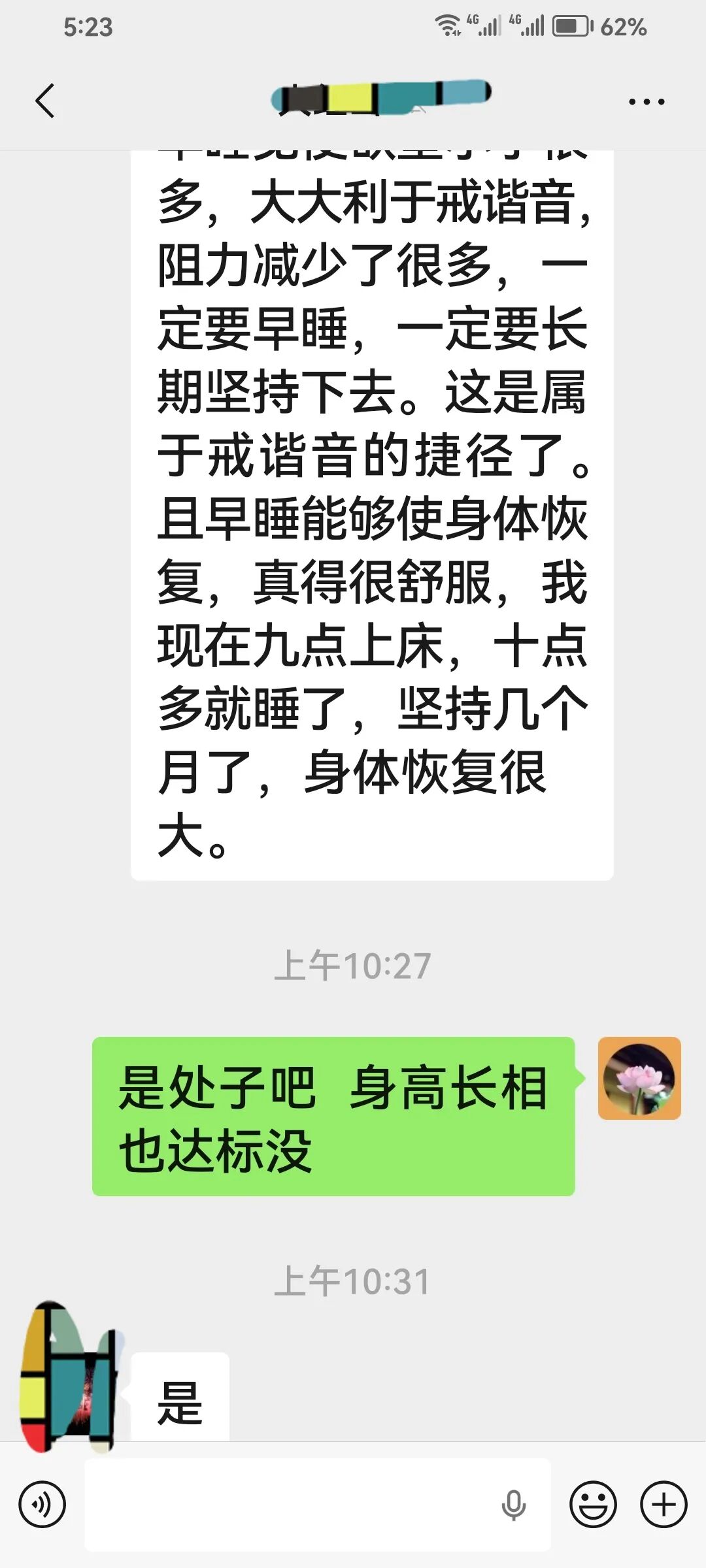Open my lotus flower avatar profile
Image resolution: width=706 pixels, height=1568 pixels.
point(639,1078)
